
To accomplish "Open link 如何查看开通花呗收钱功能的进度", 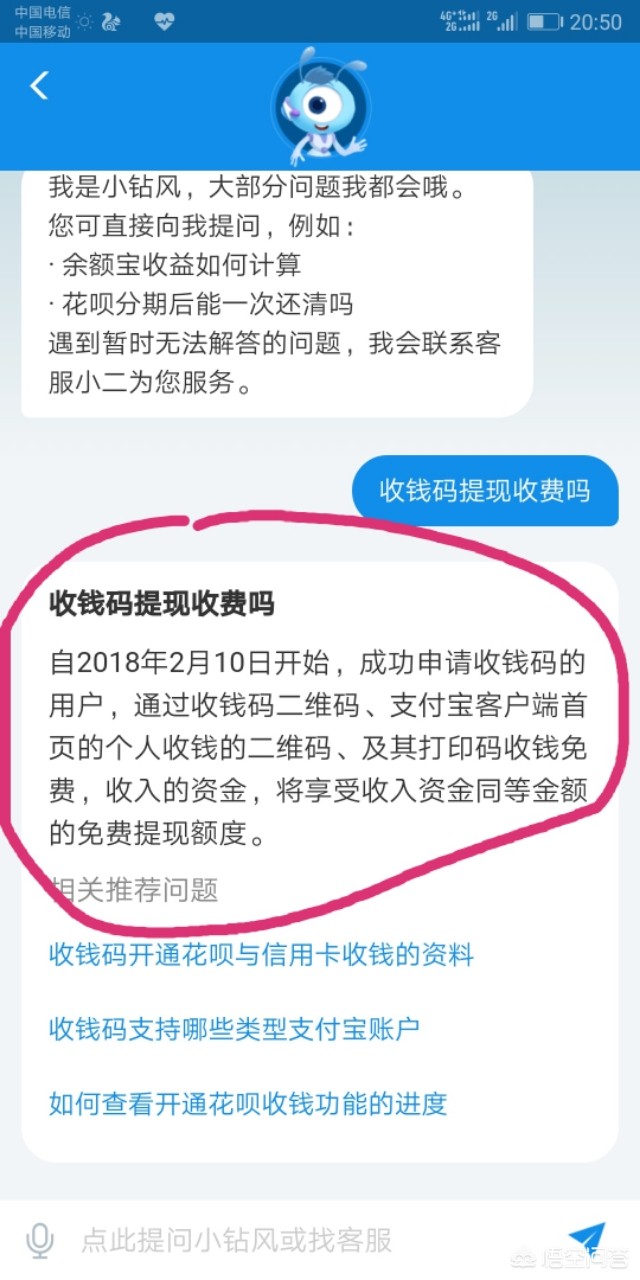I will click(248, 1104).
